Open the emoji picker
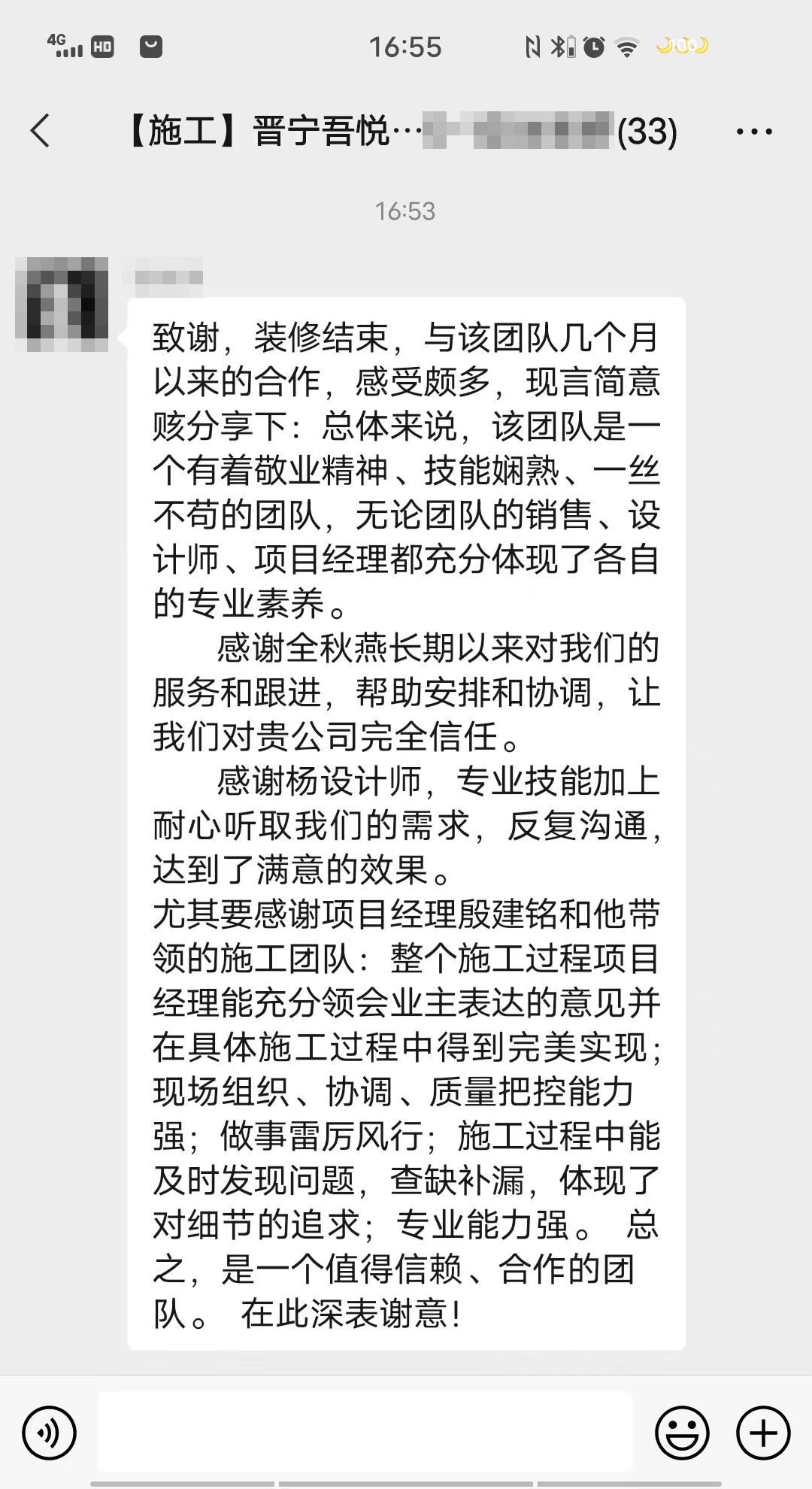Image resolution: width=812 pixels, height=1489 pixels. 682,1433
